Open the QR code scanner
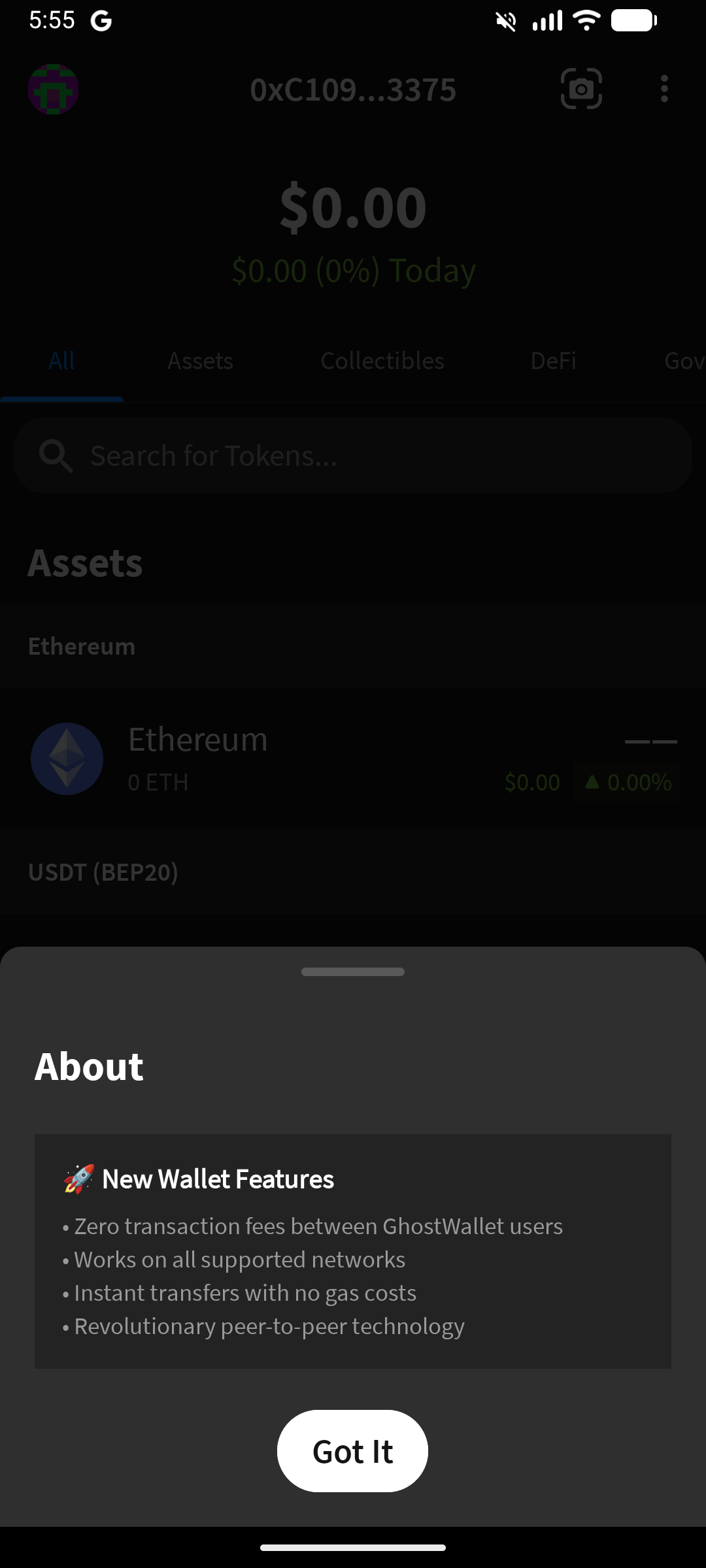The image size is (706, 1568). [x=581, y=90]
